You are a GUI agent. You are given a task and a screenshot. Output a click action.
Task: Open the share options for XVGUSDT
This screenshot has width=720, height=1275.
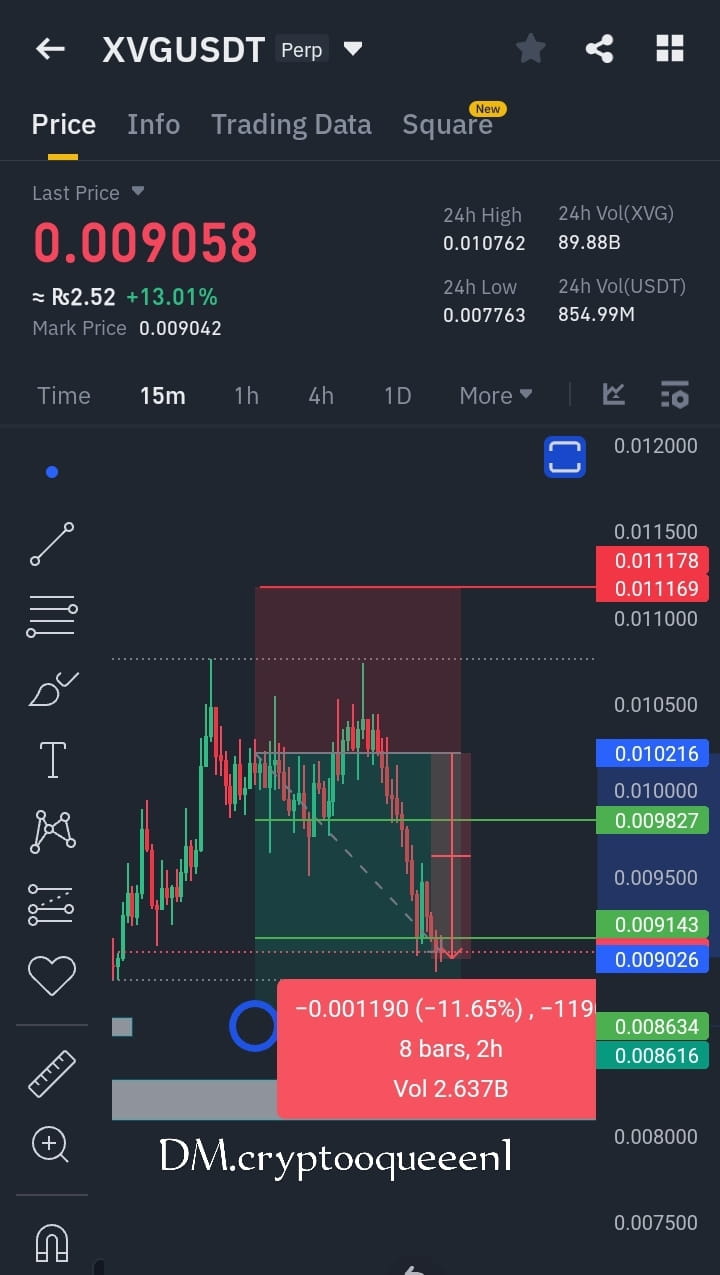click(x=599, y=48)
